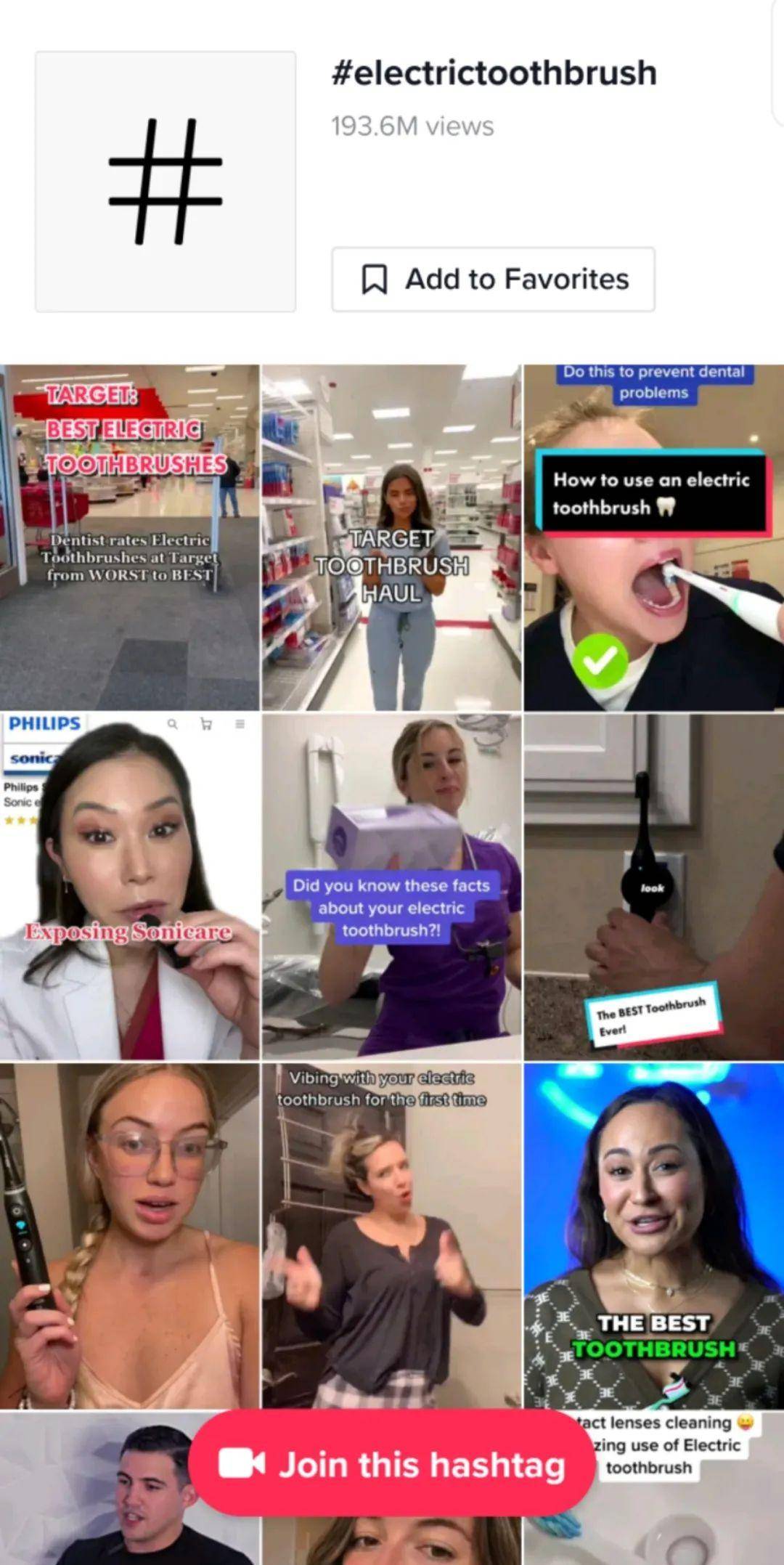This screenshot has height=1565, width=784.
Task: Add this hashtag to Favorites
Action: (493, 280)
